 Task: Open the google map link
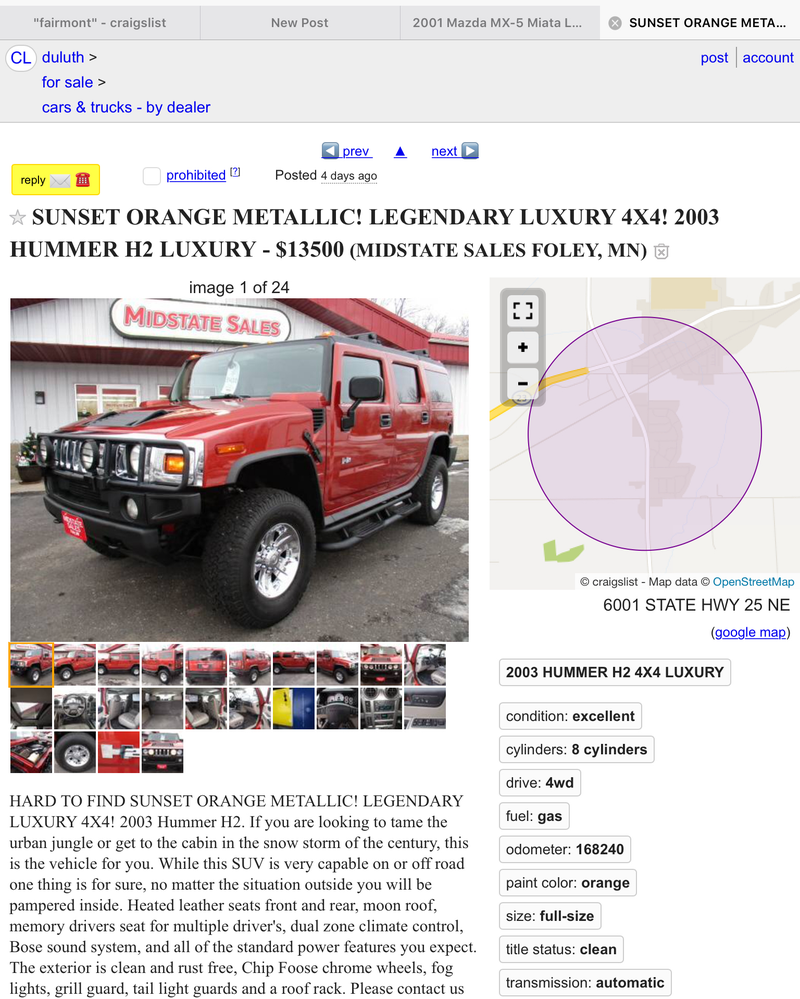click(750, 632)
